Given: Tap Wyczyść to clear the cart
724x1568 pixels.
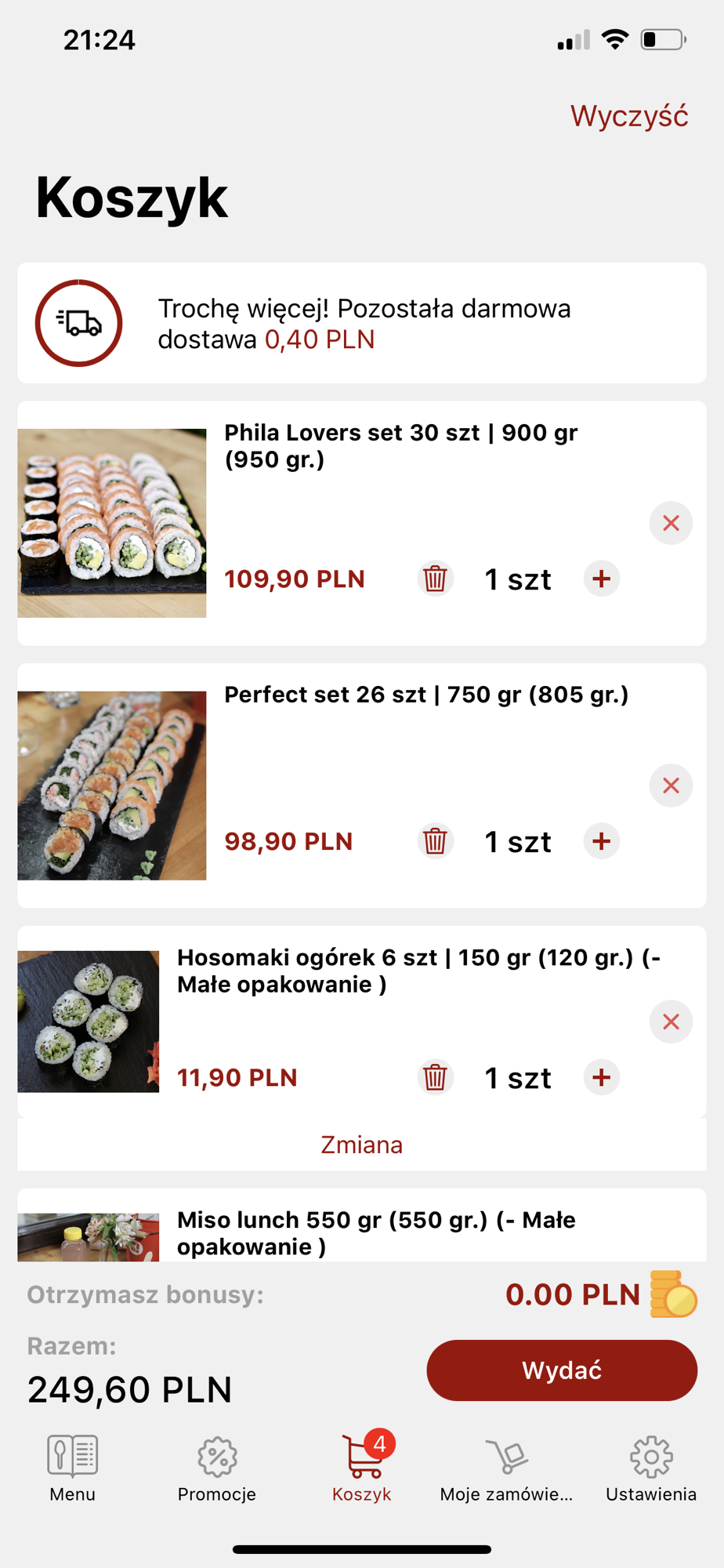Looking at the screenshot, I should point(629,116).
